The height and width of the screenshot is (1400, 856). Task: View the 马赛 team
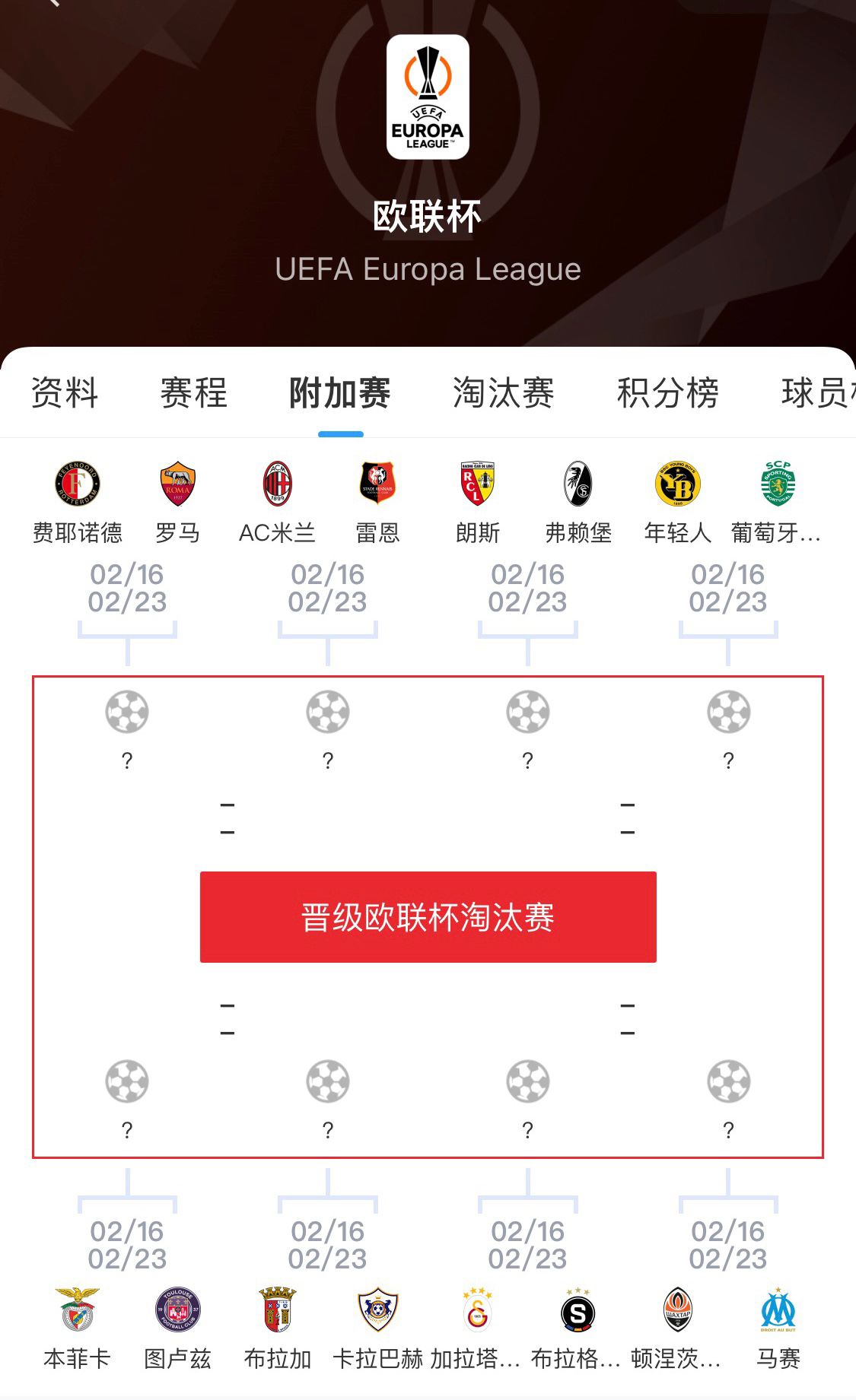pyautogui.click(x=778, y=1327)
